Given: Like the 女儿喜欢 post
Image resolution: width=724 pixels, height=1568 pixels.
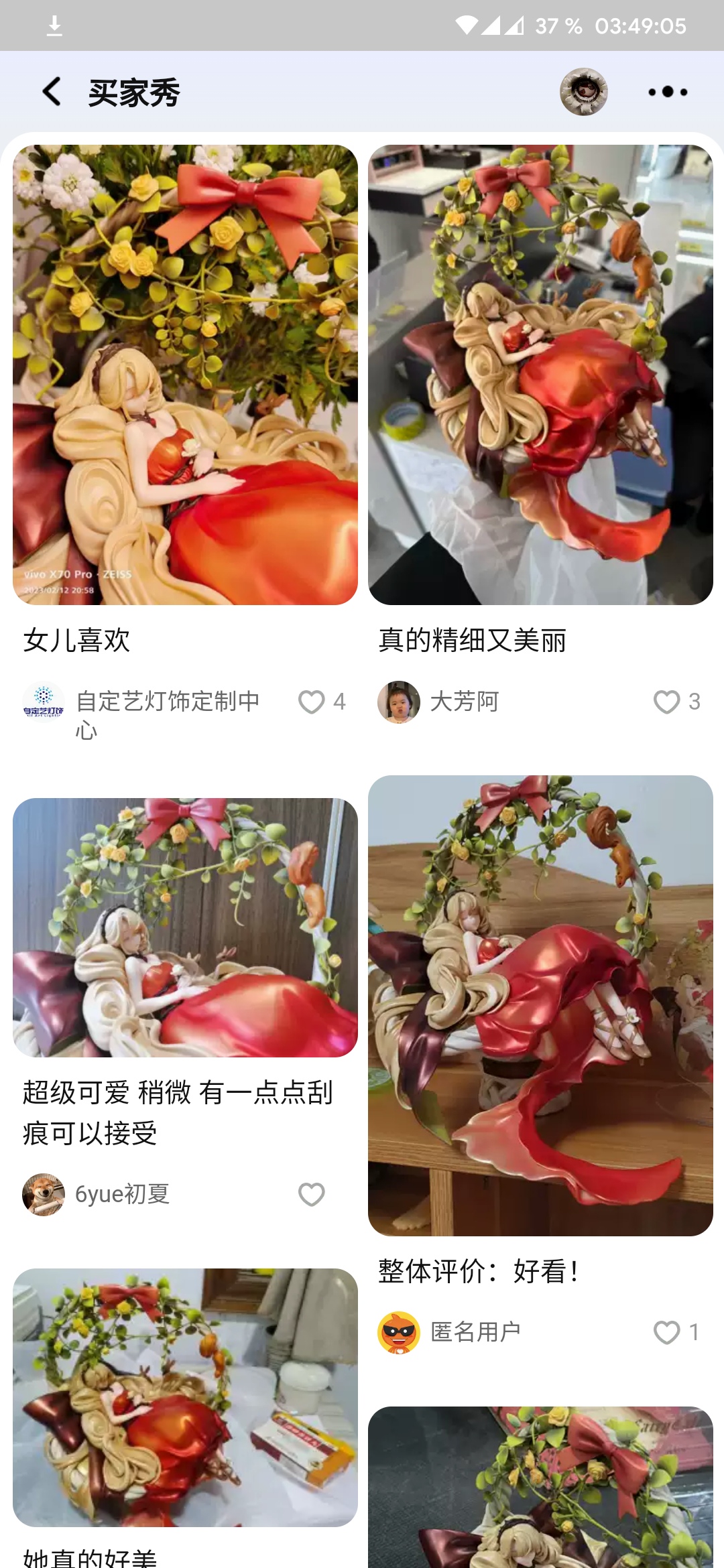Looking at the screenshot, I should coord(312,702).
